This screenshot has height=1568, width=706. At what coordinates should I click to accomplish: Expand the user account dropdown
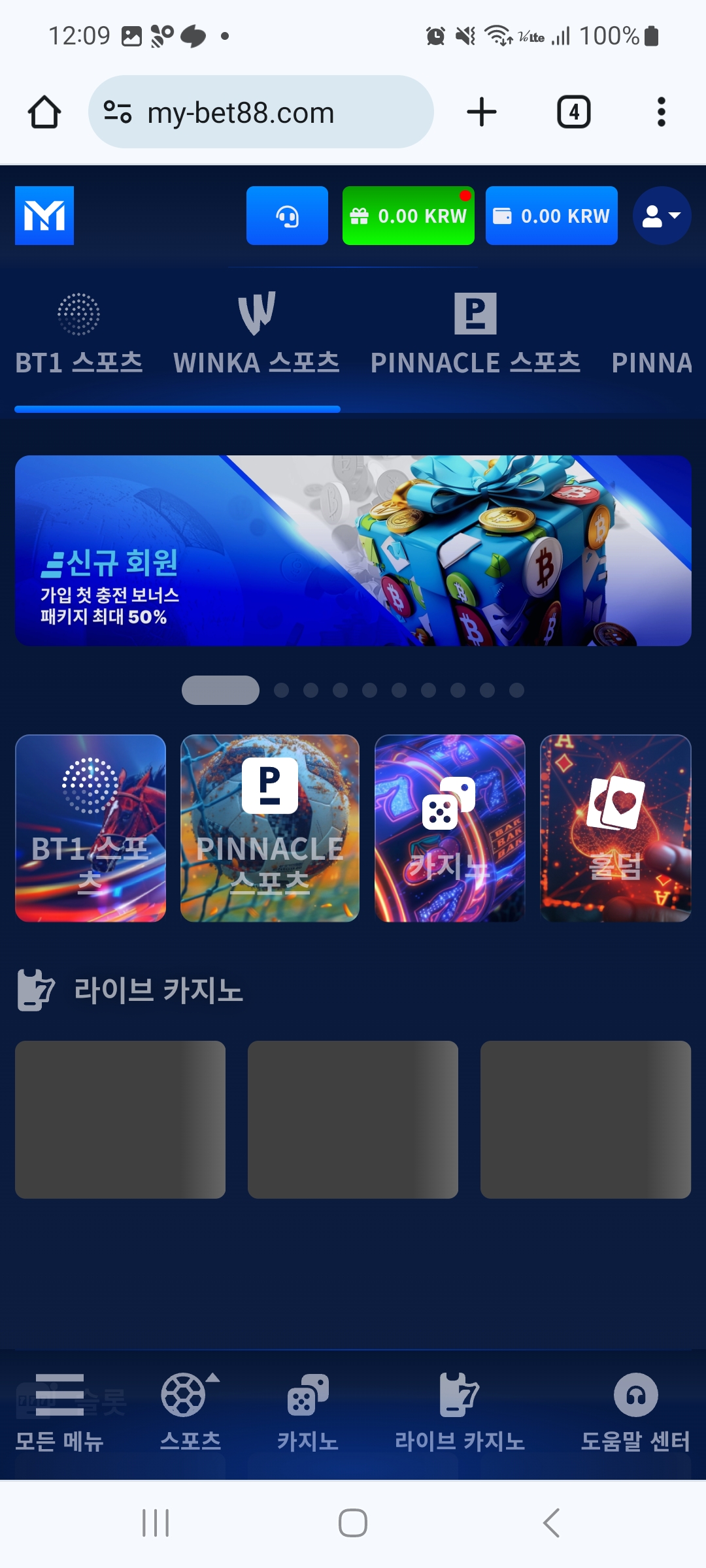(x=662, y=216)
